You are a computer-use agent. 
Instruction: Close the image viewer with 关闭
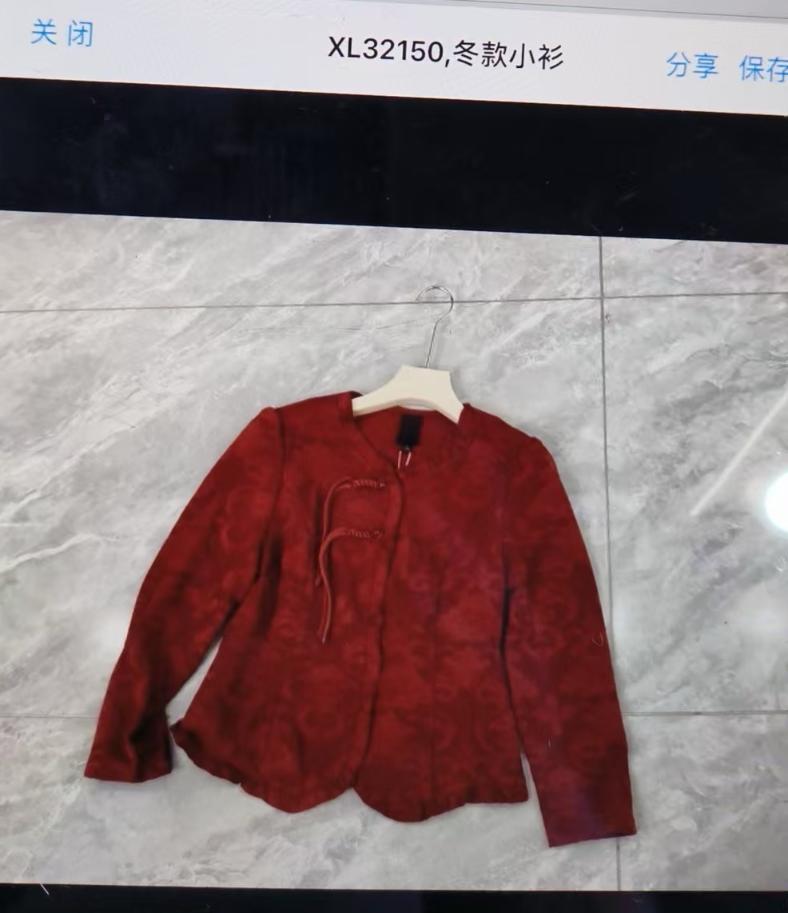pyautogui.click(x=62, y=32)
